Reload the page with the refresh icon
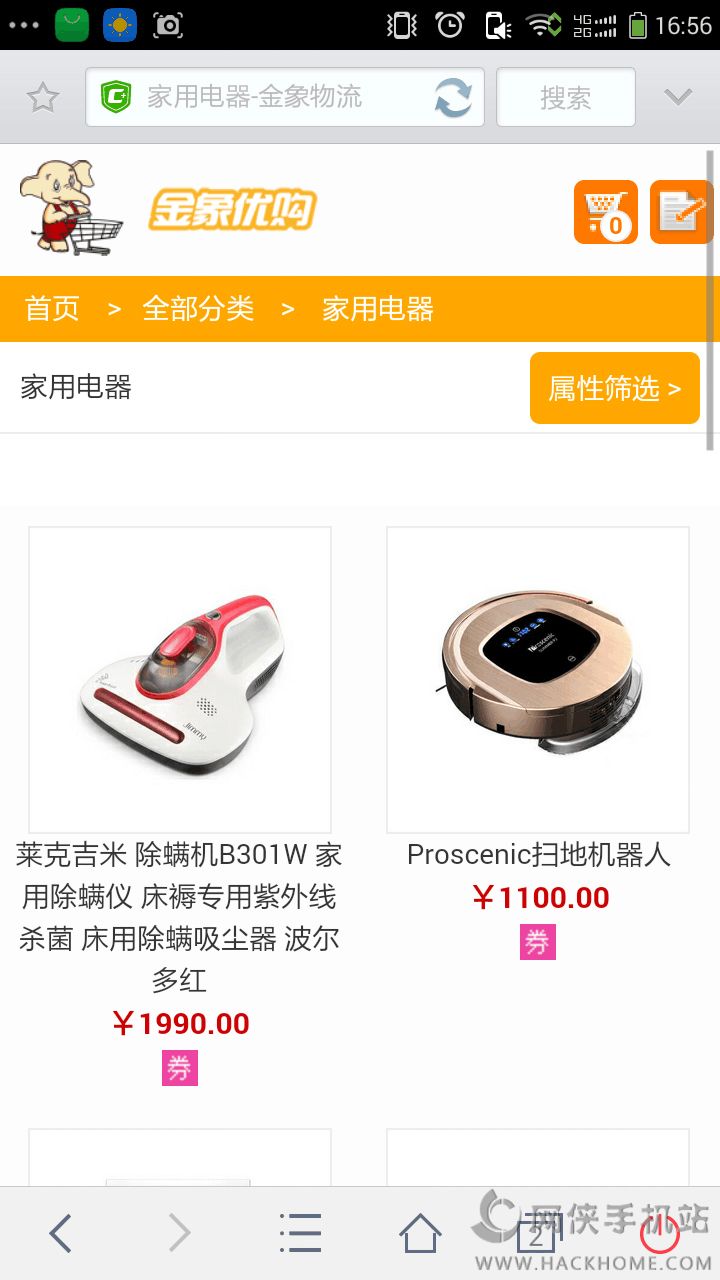Viewport: 720px width, 1280px height. pyautogui.click(x=453, y=98)
